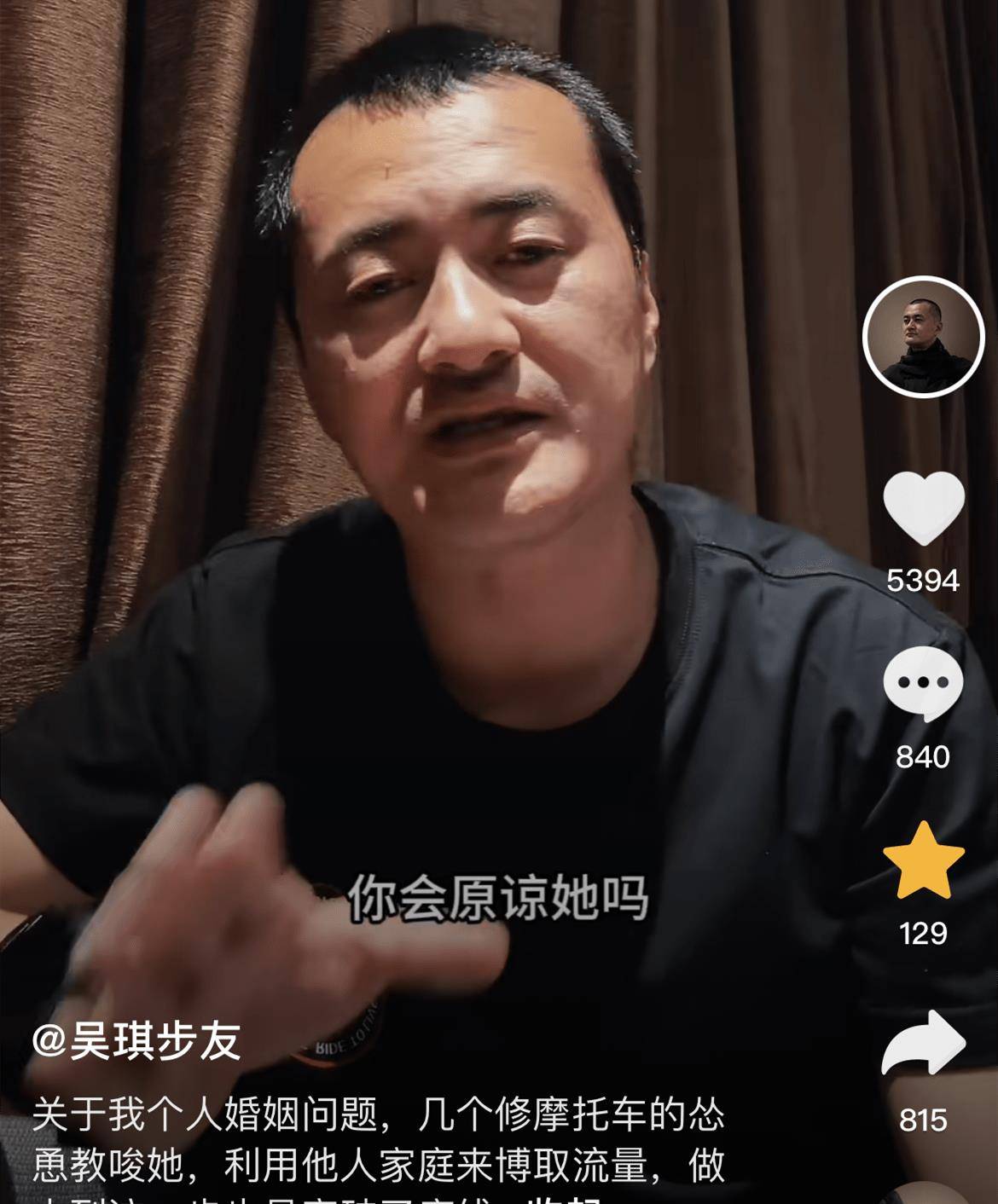Screen dimensions: 998x1204
Task: Open the comments bubble
Action: (x=923, y=685)
